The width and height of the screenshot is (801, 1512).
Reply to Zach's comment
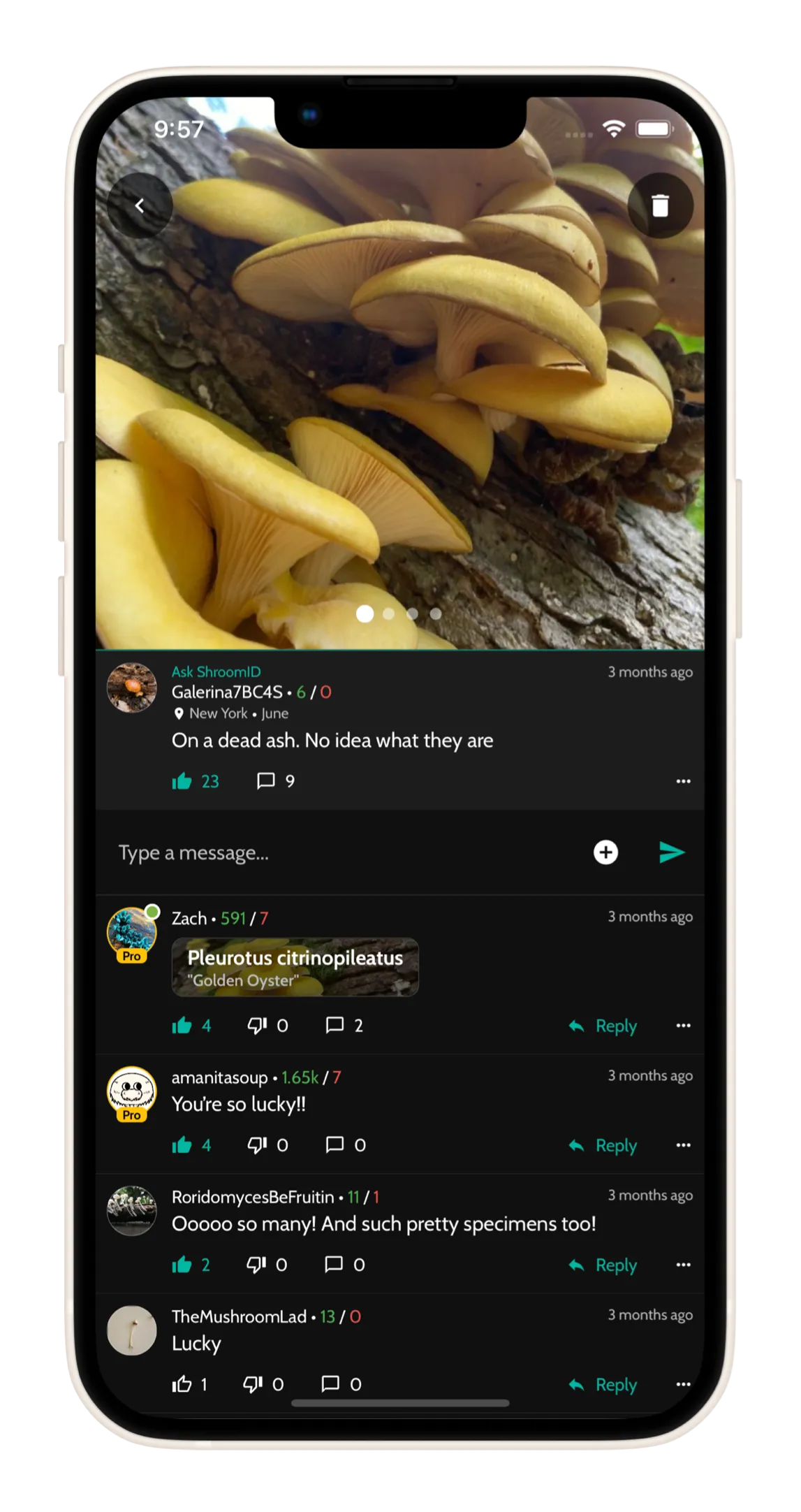(x=604, y=1026)
